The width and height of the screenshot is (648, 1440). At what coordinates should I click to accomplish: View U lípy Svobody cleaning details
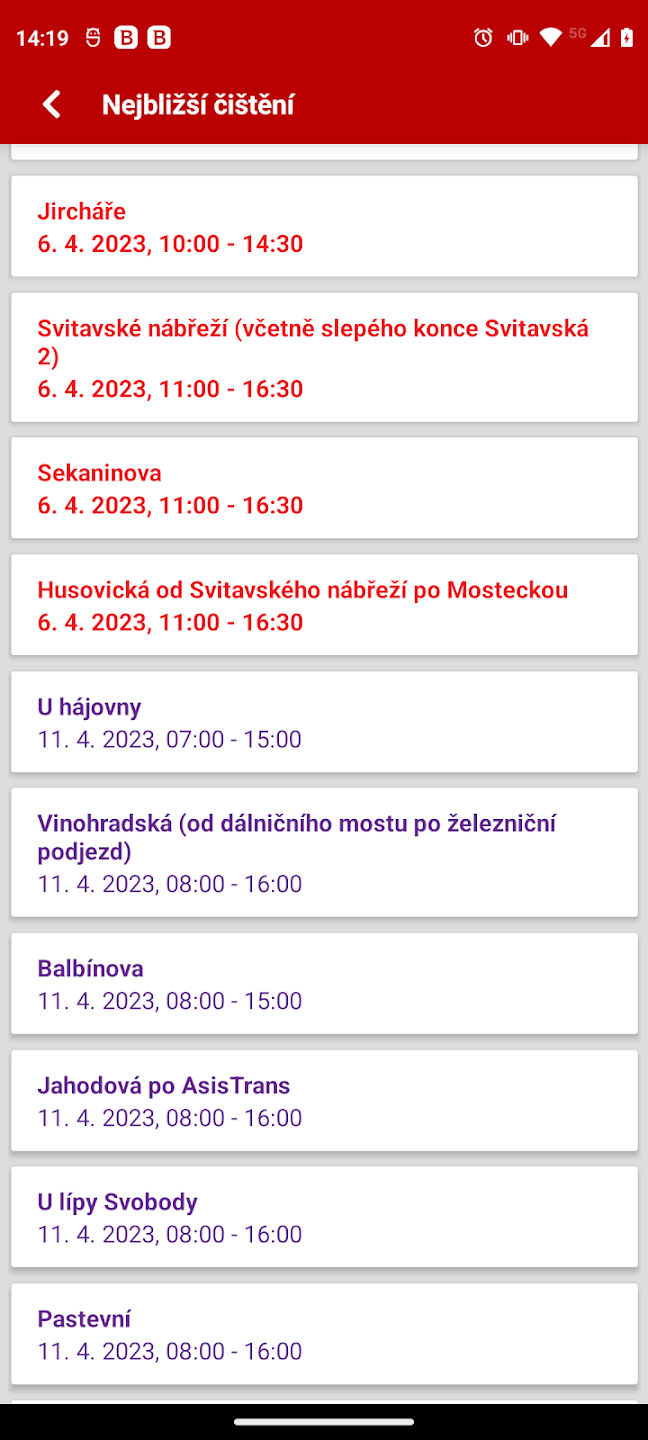[x=324, y=1217]
